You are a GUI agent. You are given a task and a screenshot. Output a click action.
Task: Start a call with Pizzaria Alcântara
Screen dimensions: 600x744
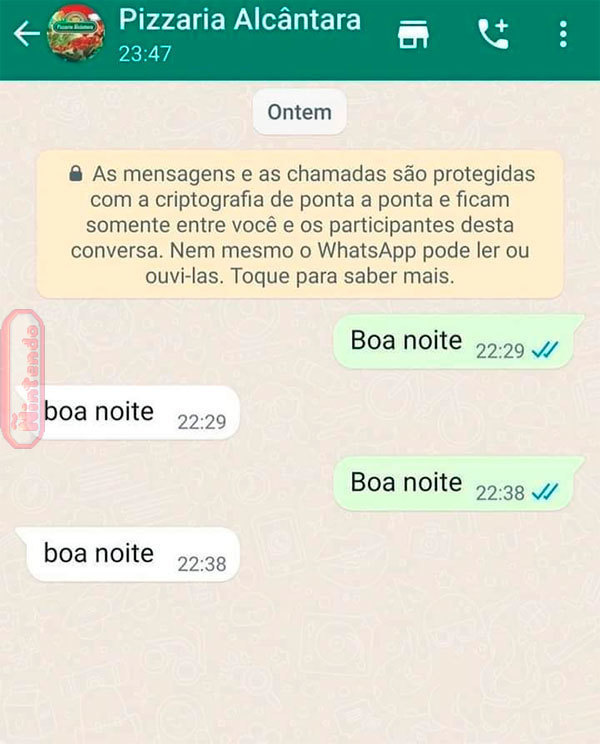tap(493, 36)
